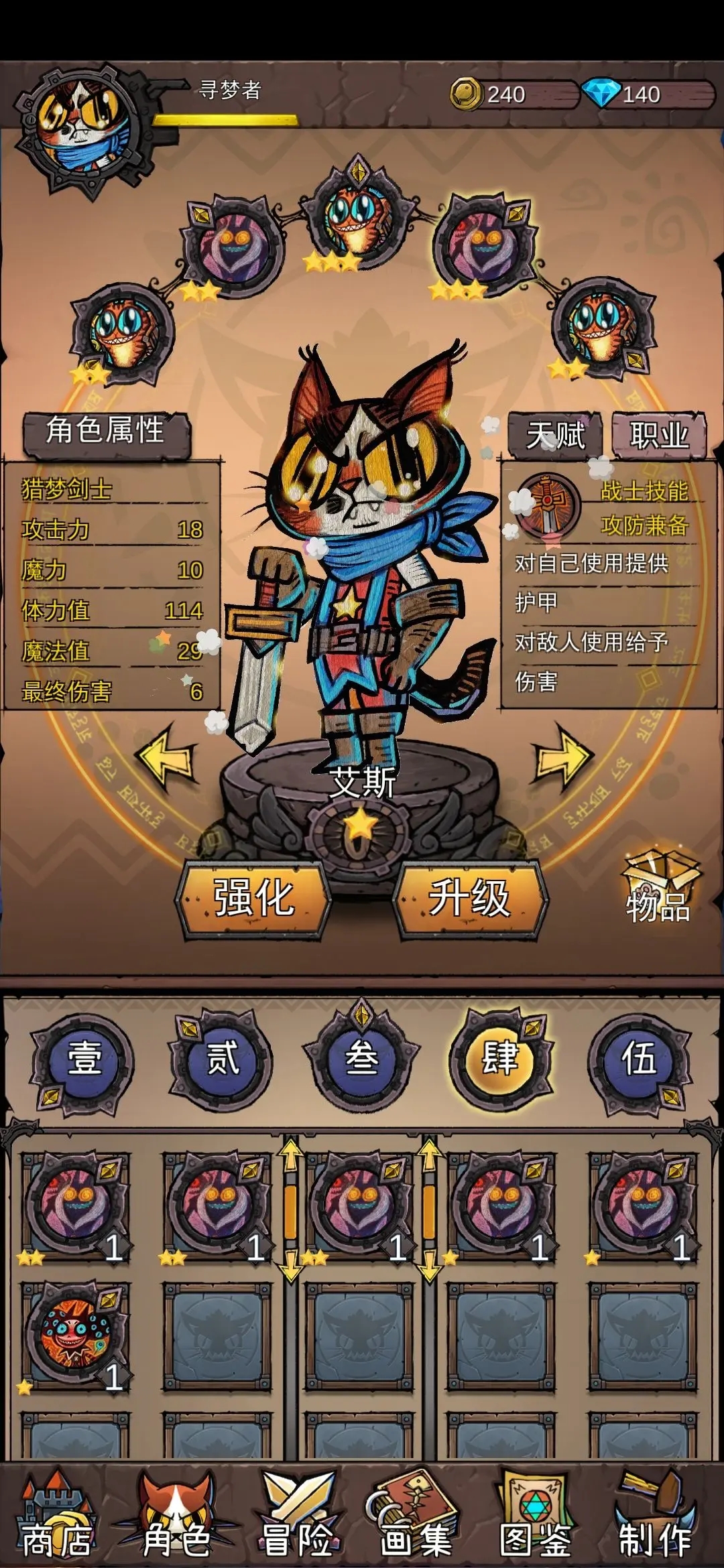Viewport: 724px width, 1568px height.
Task: Show the next character with right arrow
Action: 562,757
